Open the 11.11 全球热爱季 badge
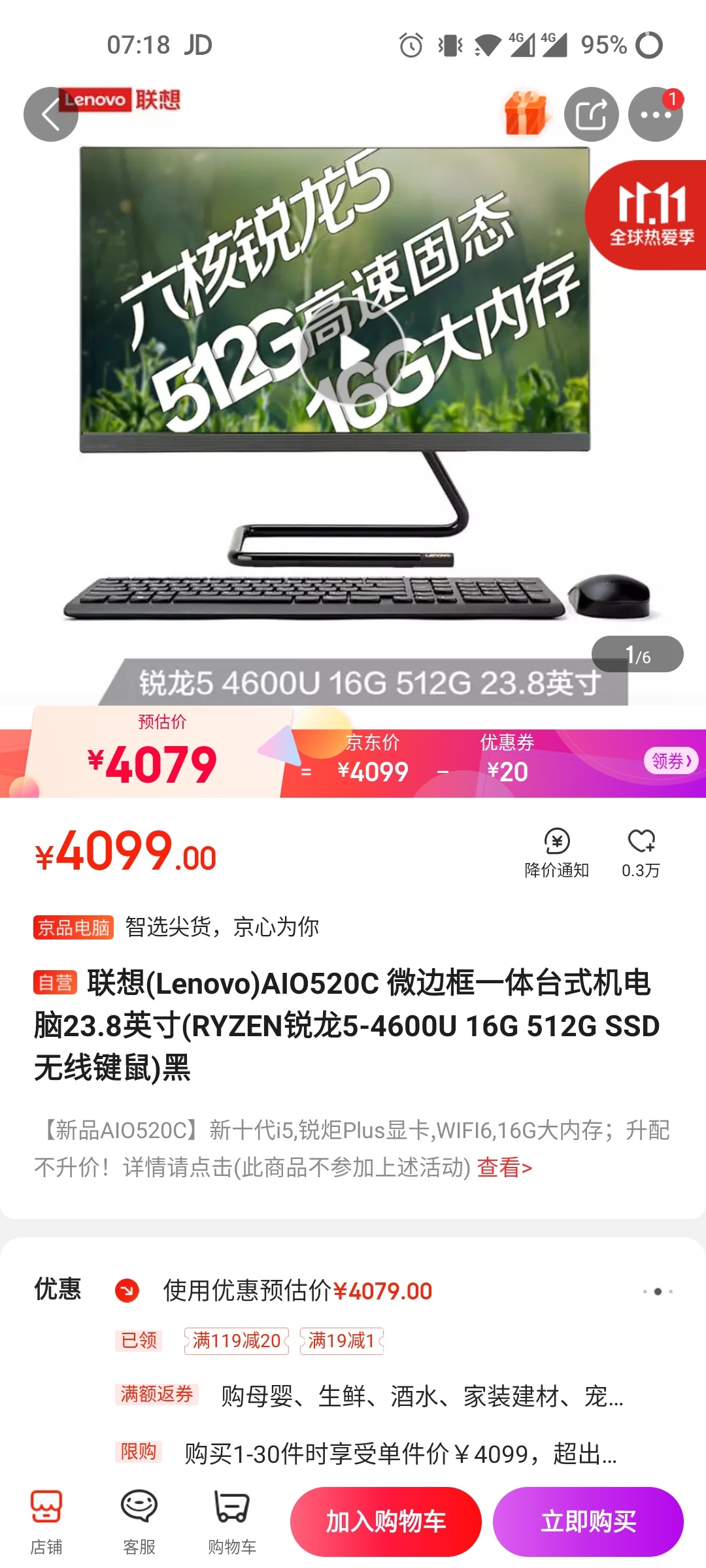 (647, 215)
